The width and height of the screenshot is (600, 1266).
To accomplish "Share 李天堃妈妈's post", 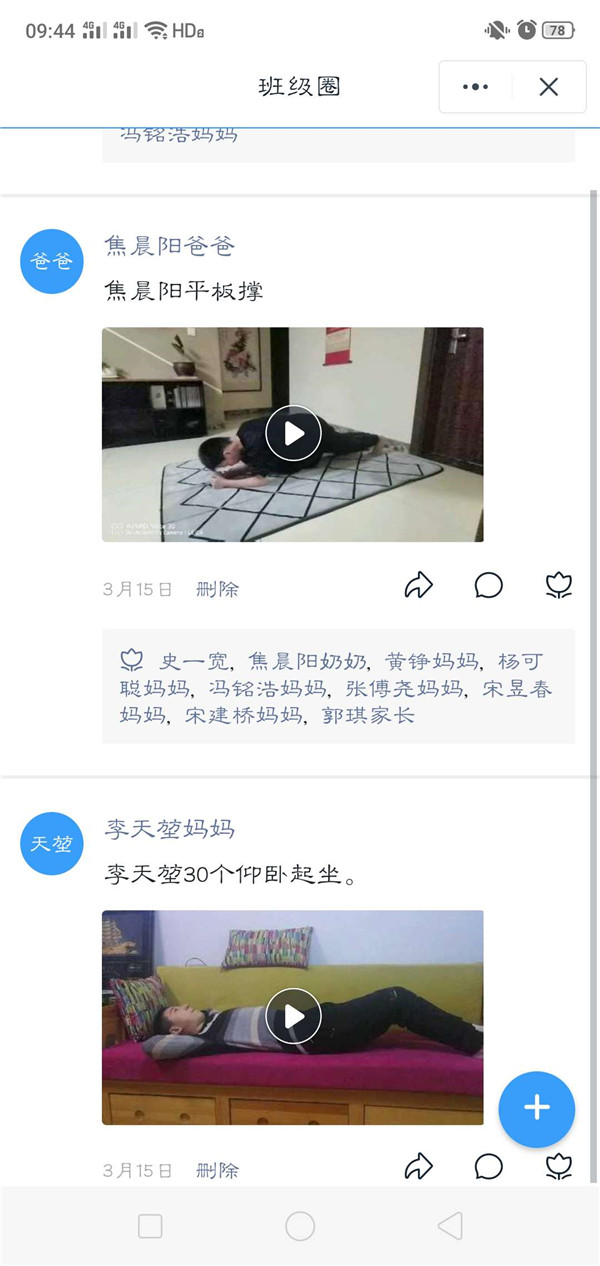I will point(418,1166).
